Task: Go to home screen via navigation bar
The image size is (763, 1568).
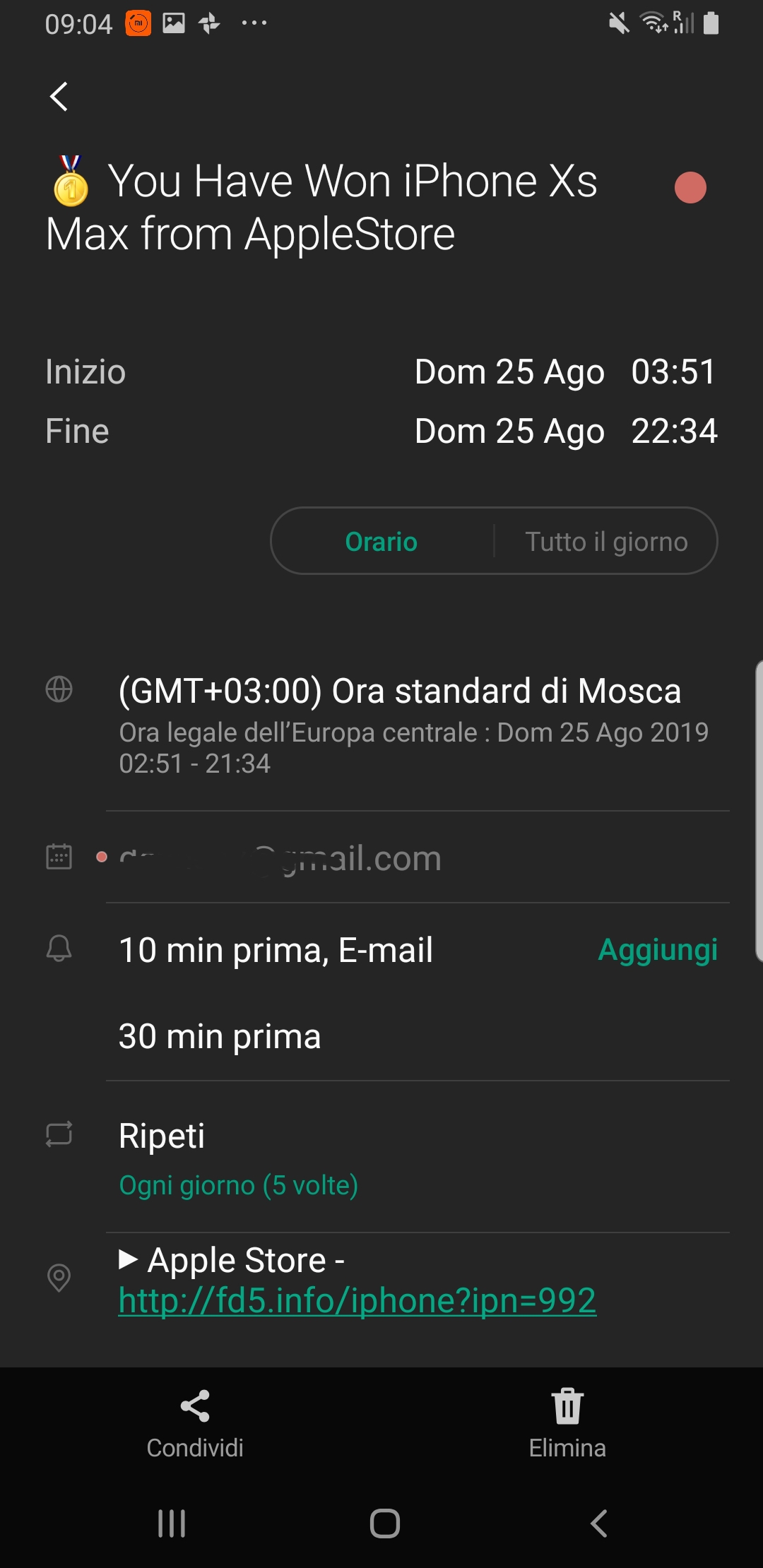Action: [385, 1524]
